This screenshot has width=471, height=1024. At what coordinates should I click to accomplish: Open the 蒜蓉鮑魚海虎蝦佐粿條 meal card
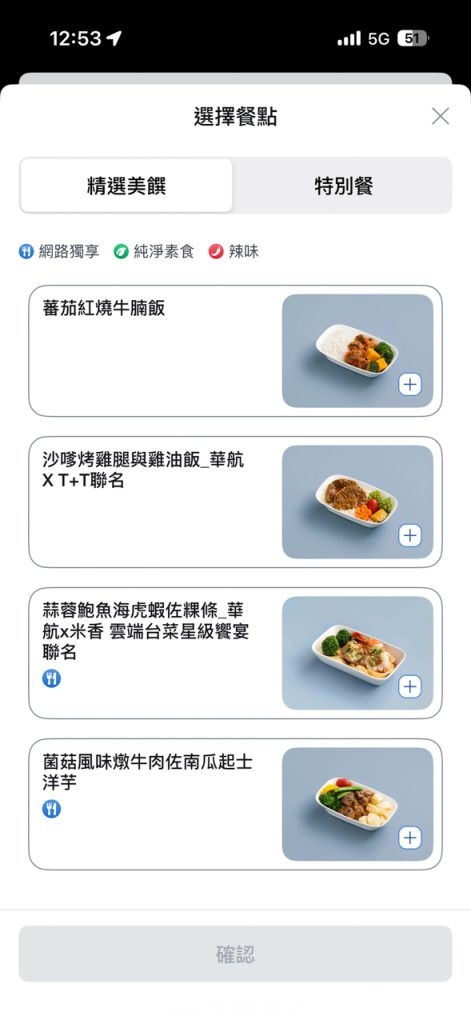click(x=235, y=653)
